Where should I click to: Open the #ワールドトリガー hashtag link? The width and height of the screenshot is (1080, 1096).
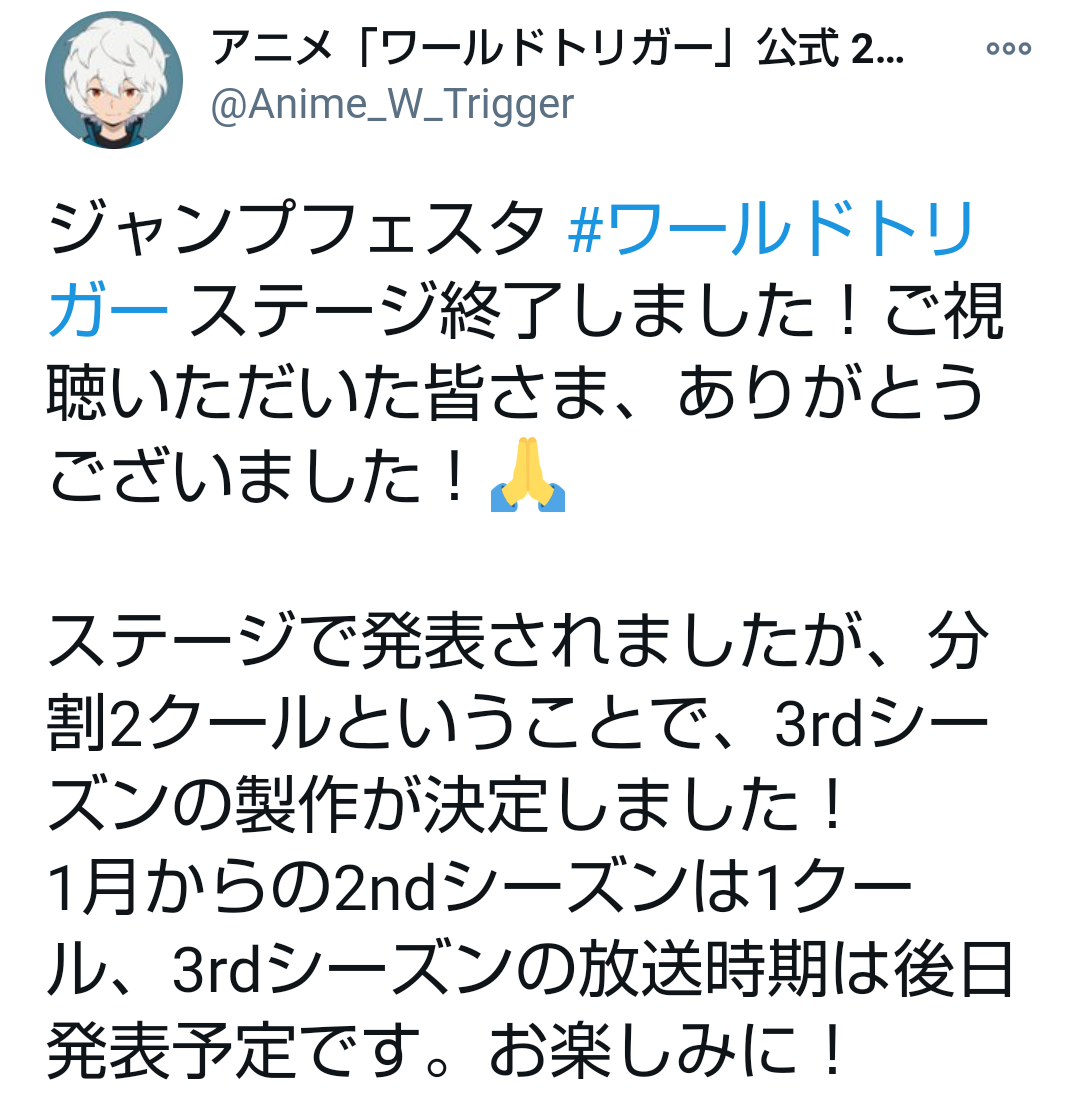770,229
